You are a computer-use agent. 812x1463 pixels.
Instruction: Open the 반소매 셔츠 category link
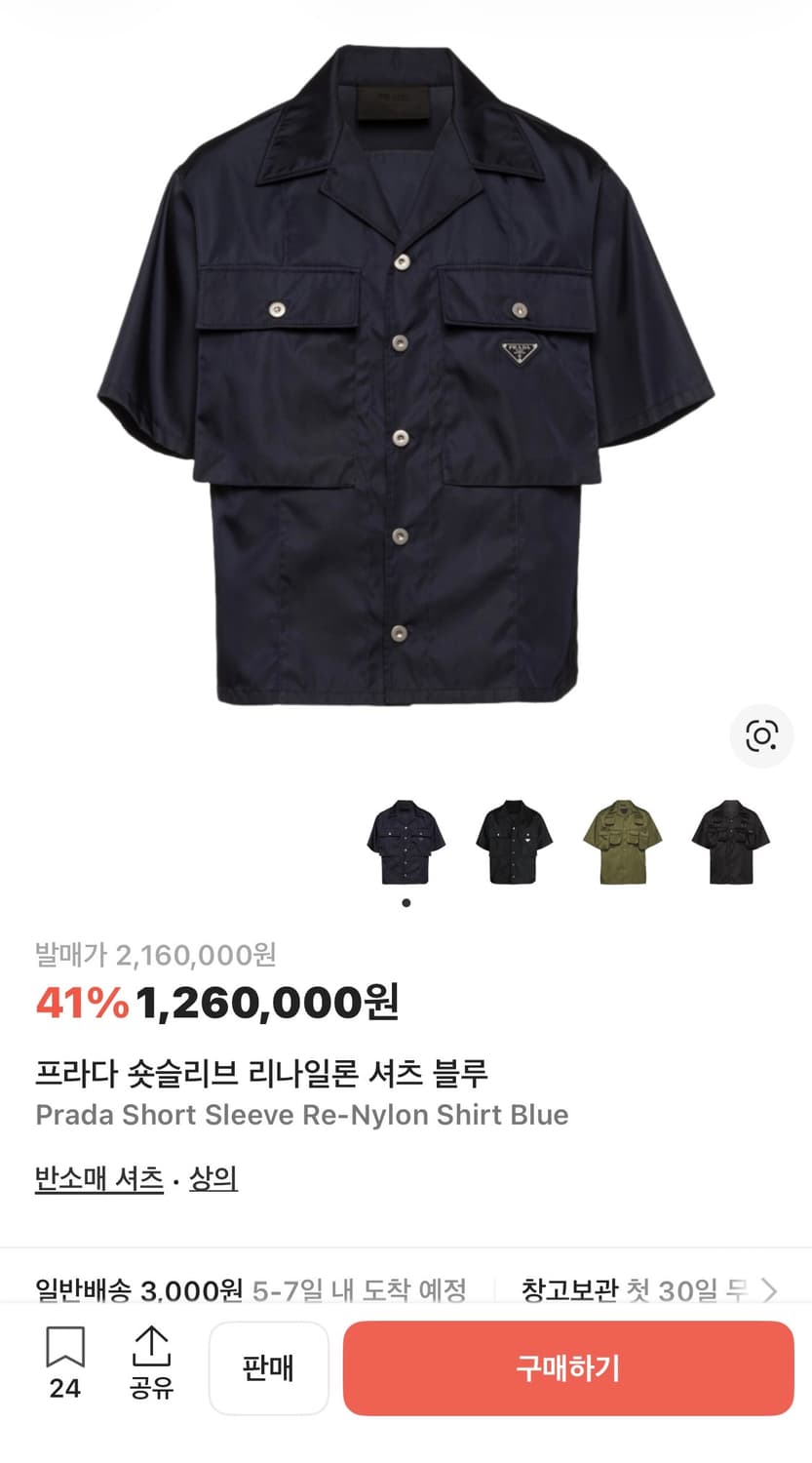[x=97, y=1178]
